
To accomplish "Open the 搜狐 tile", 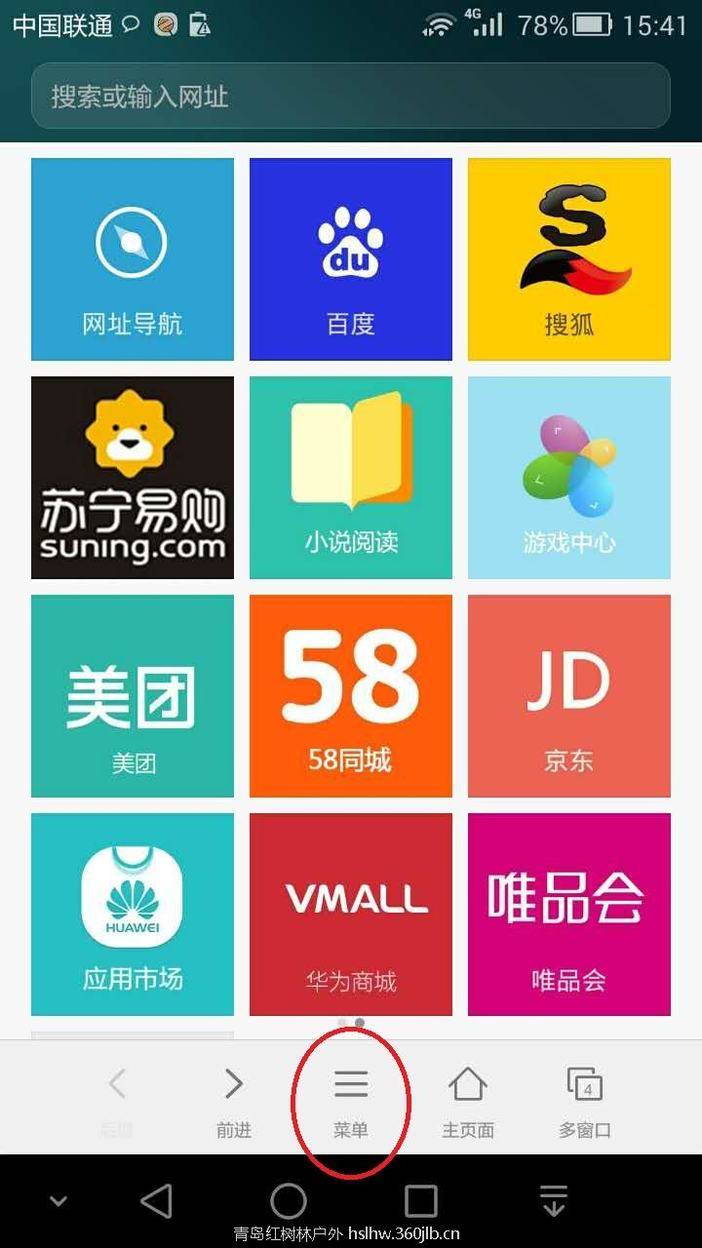I will pyautogui.click(x=569, y=259).
